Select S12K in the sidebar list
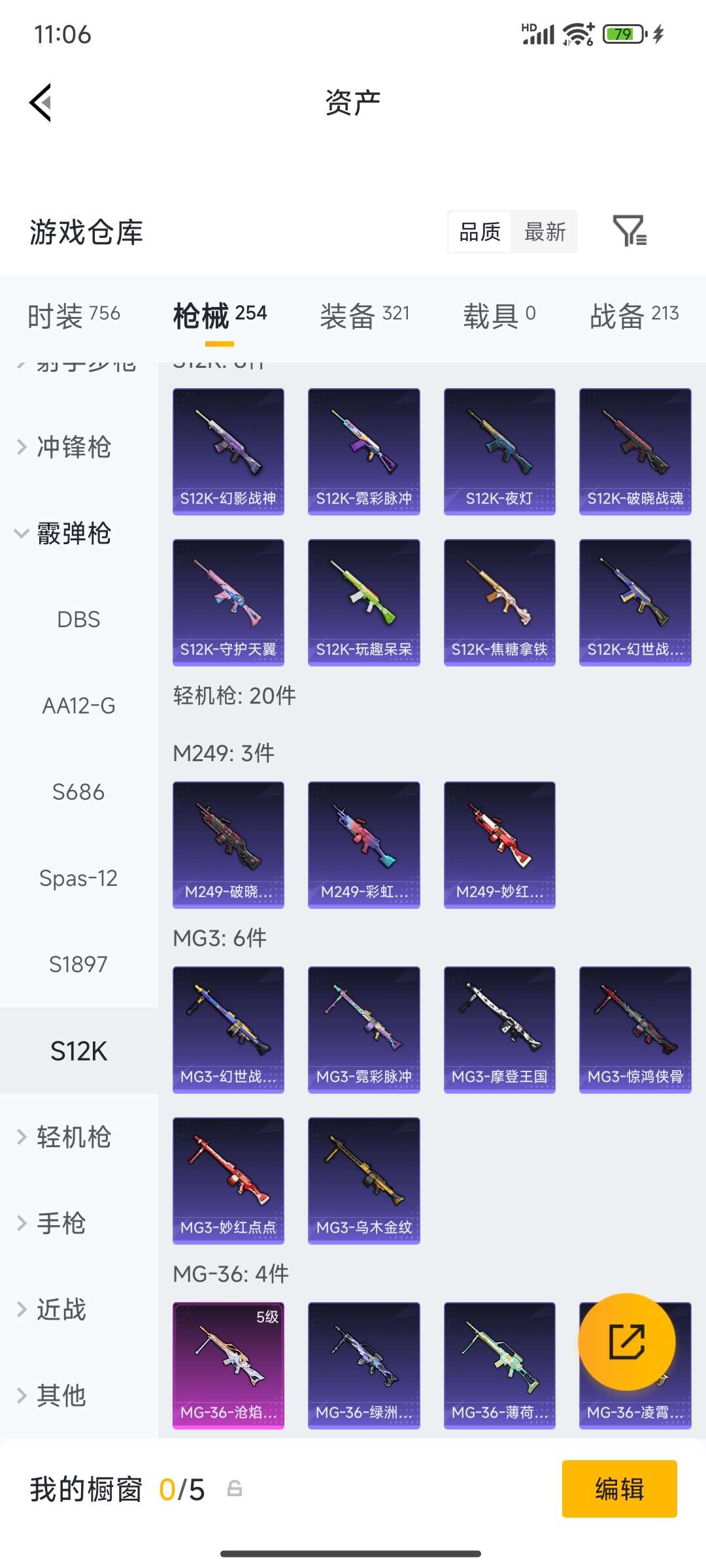This screenshot has height=1568, width=706. coord(78,1051)
